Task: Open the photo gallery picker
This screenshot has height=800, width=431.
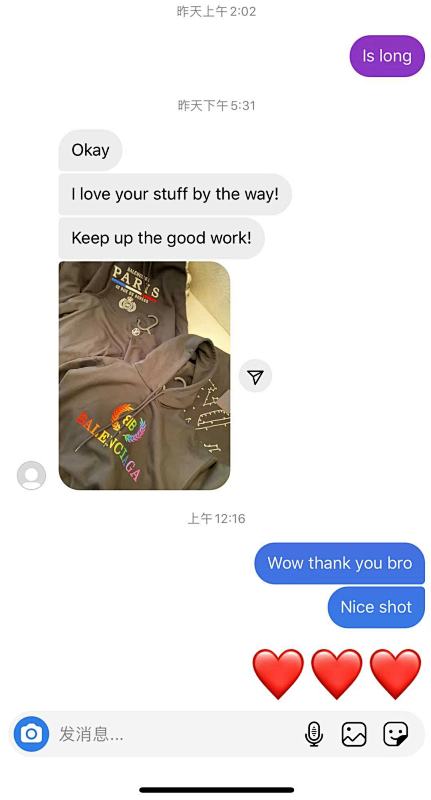Action: click(354, 734)
